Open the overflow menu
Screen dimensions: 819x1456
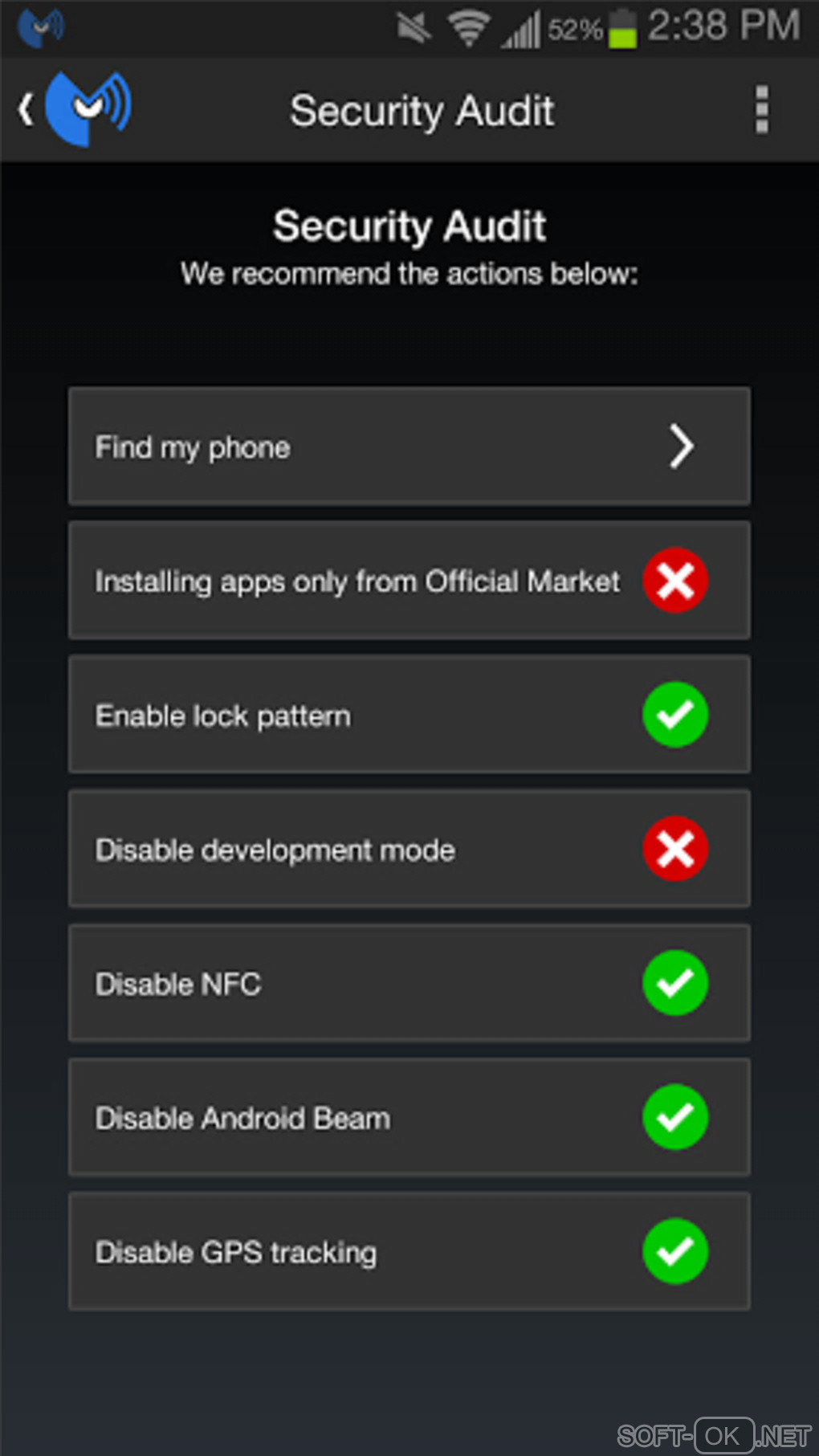tap(761, 110)
